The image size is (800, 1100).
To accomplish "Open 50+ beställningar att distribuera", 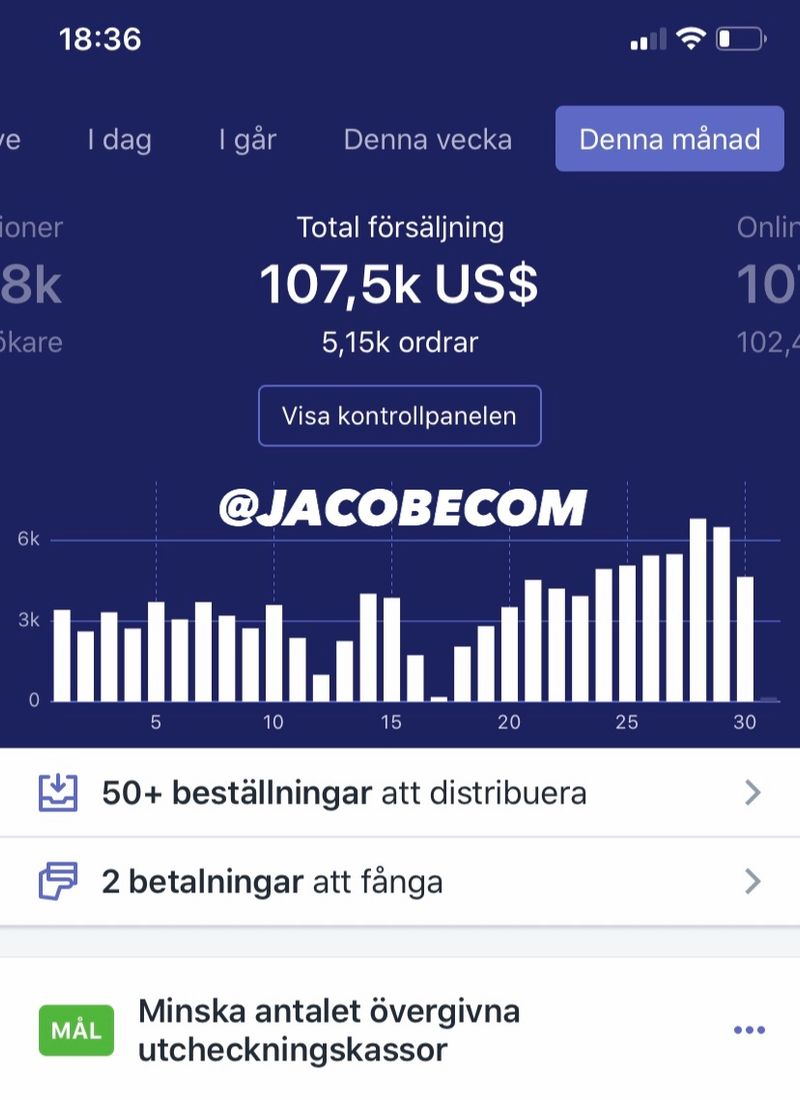I will [x=399, y=793].
